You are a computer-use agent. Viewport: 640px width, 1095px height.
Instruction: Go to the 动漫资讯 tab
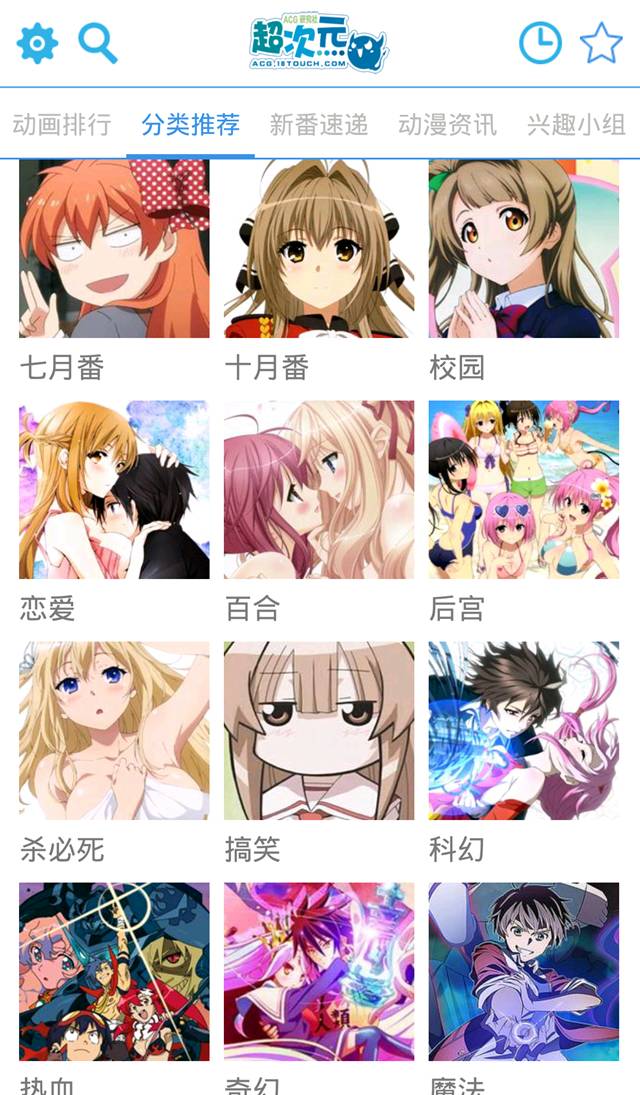[x=447, y=125]
